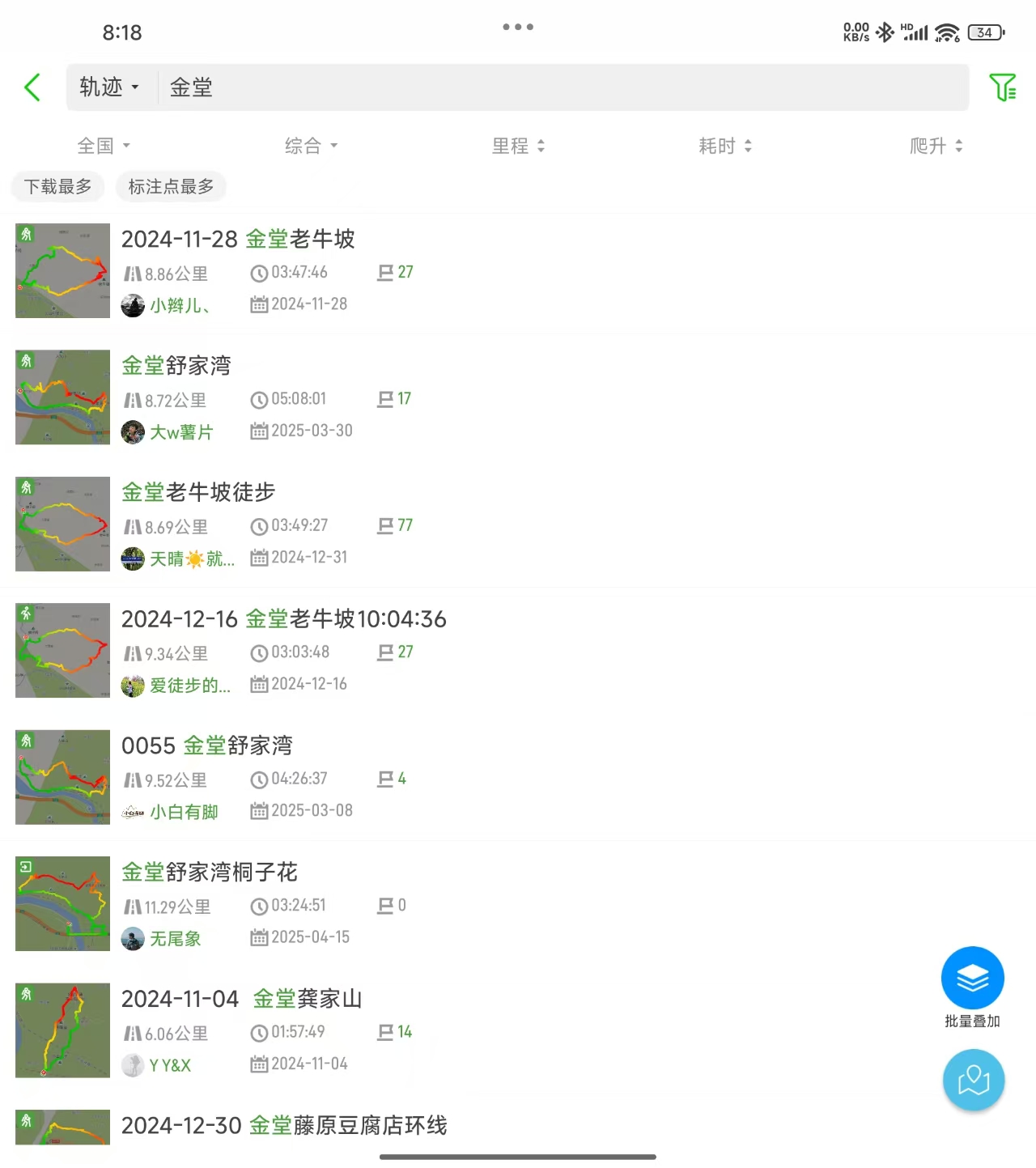Sort results by 里程
The image size is (1036, 1168).
pos(518,146)
